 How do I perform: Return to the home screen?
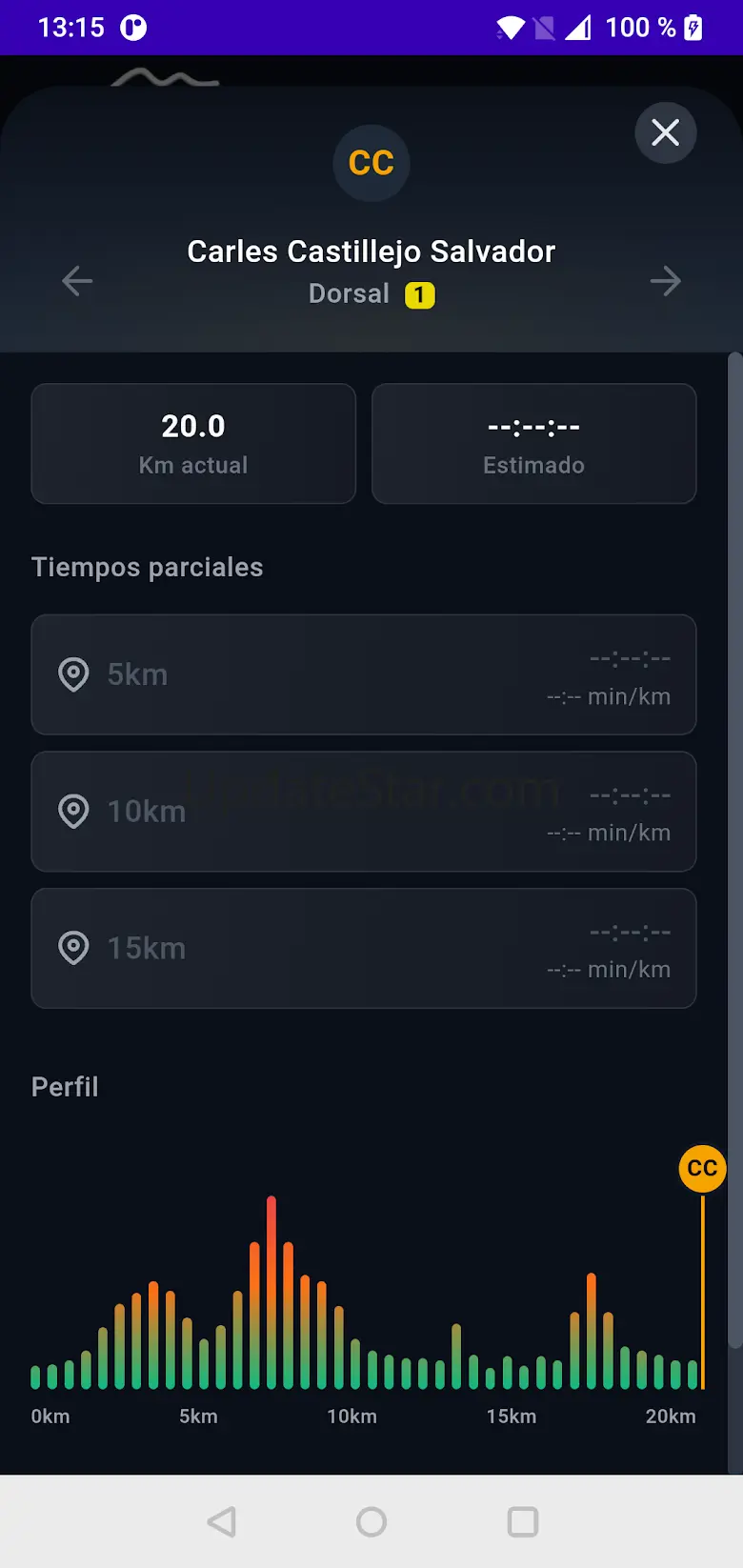pos(371,1521)
